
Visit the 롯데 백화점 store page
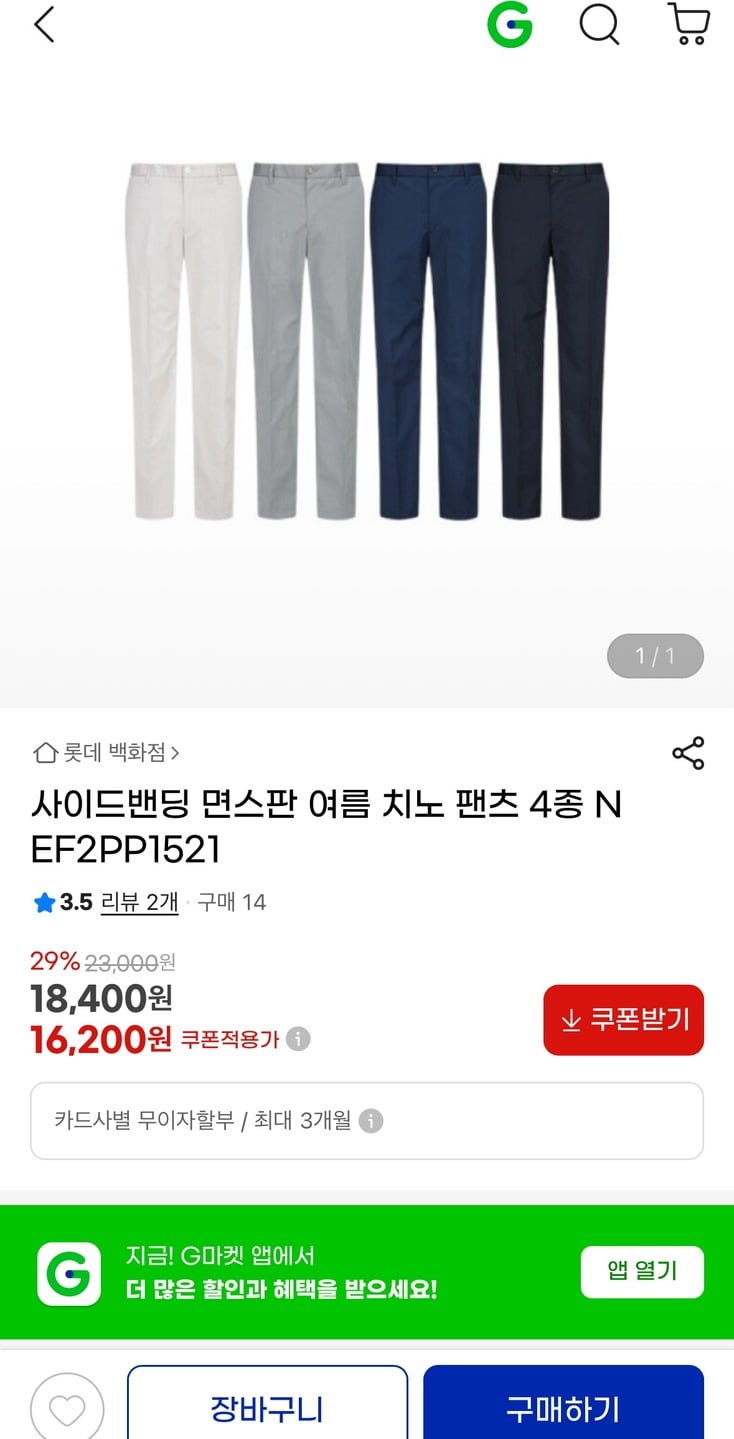pyautogui.click(x=106, y=752)
